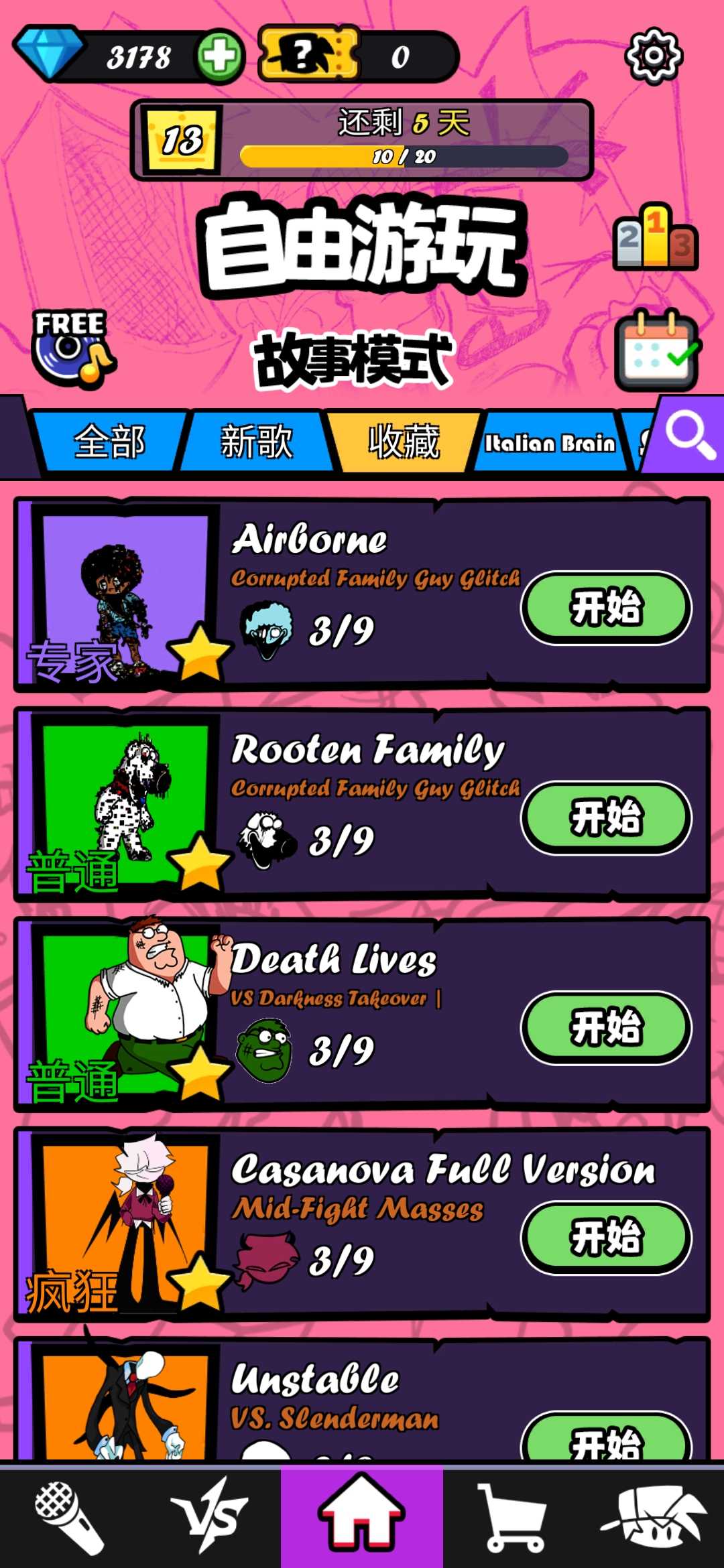This screenshot has height=1568, width=724.
Task: Start the Death Lives song
Action: point(606,1027)
